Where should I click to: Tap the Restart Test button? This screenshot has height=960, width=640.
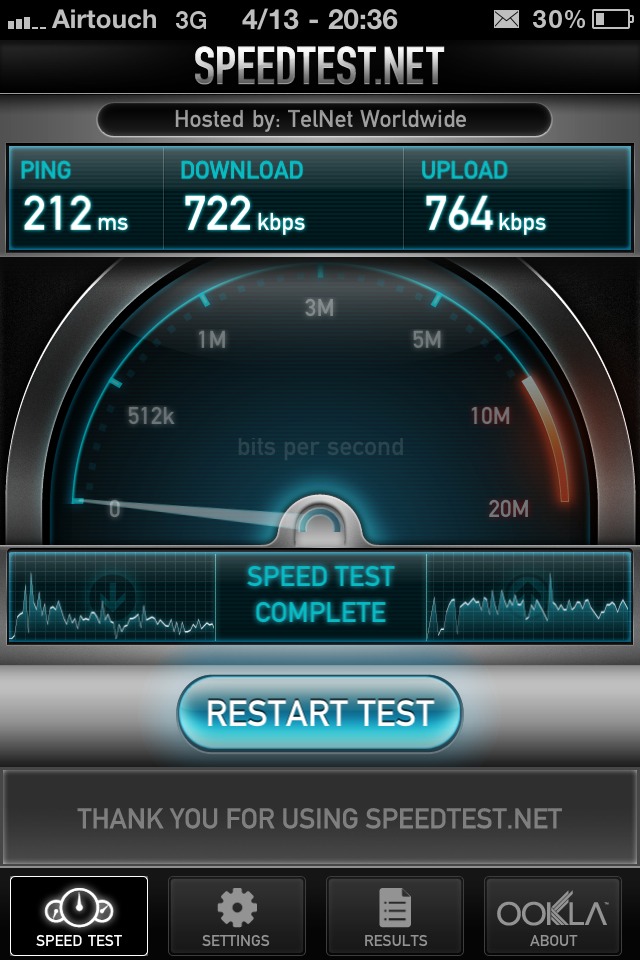pyautogui.click(x=320, y=713)
